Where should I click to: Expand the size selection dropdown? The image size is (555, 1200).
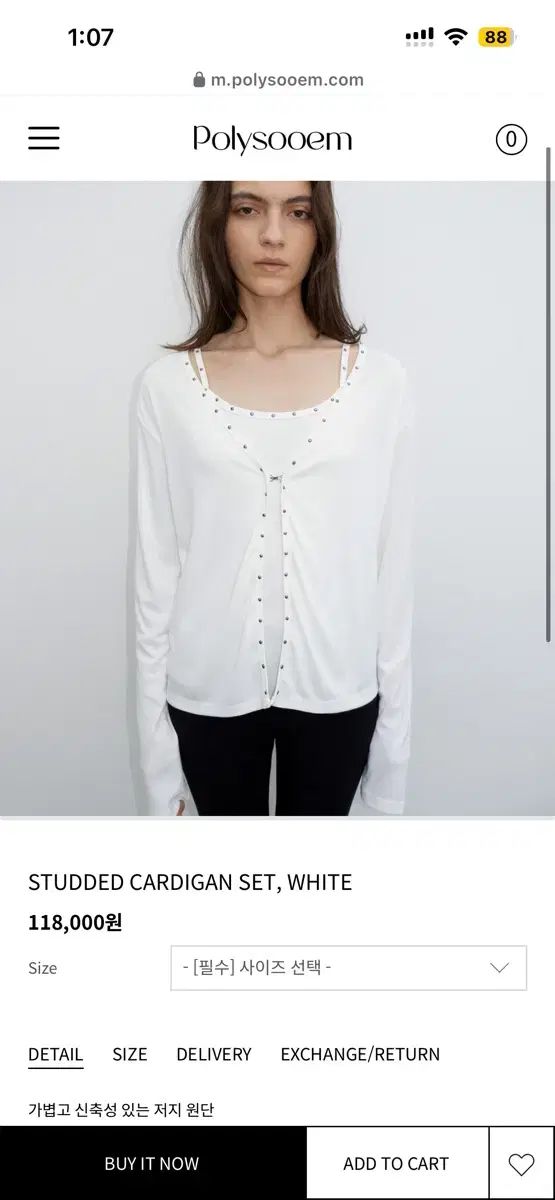coord(348,967)
